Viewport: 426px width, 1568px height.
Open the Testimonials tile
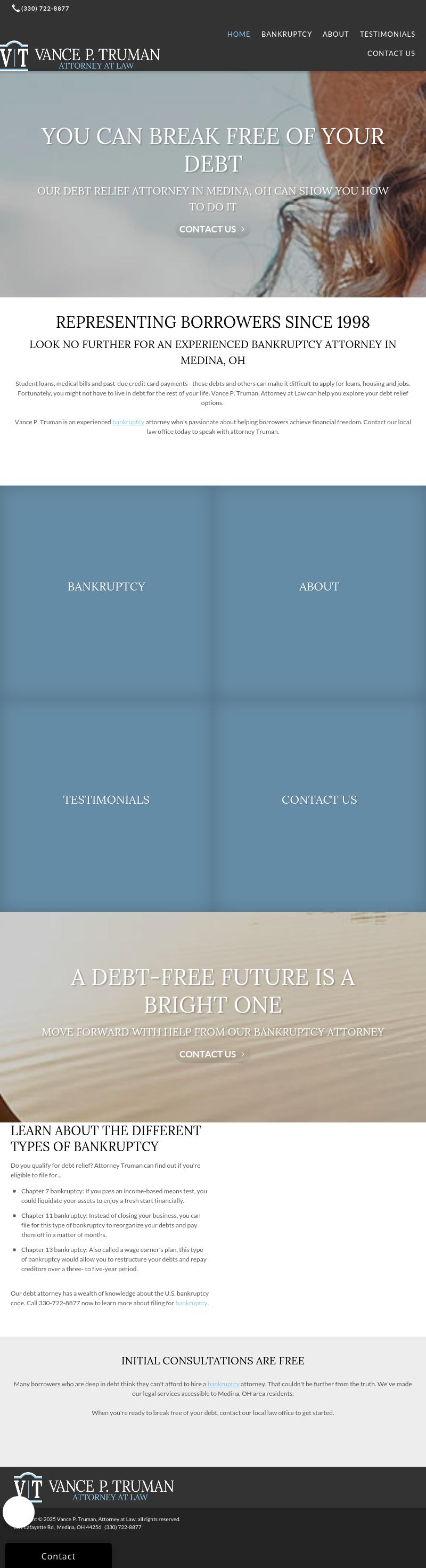tap(106, 800)
